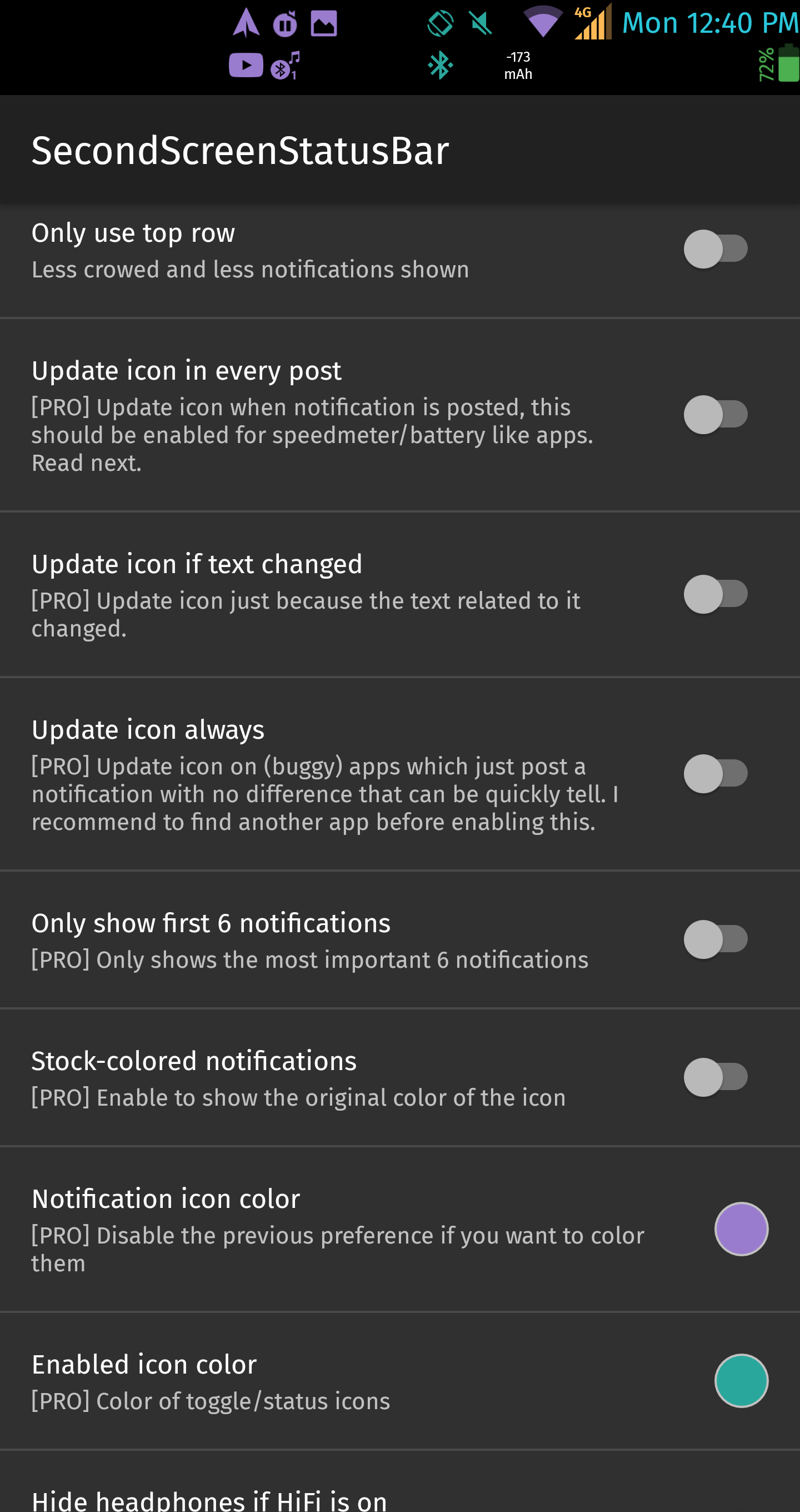800x1512 pixels.
Task: Turn on Update icon if text changed
Action: [716, 594]
